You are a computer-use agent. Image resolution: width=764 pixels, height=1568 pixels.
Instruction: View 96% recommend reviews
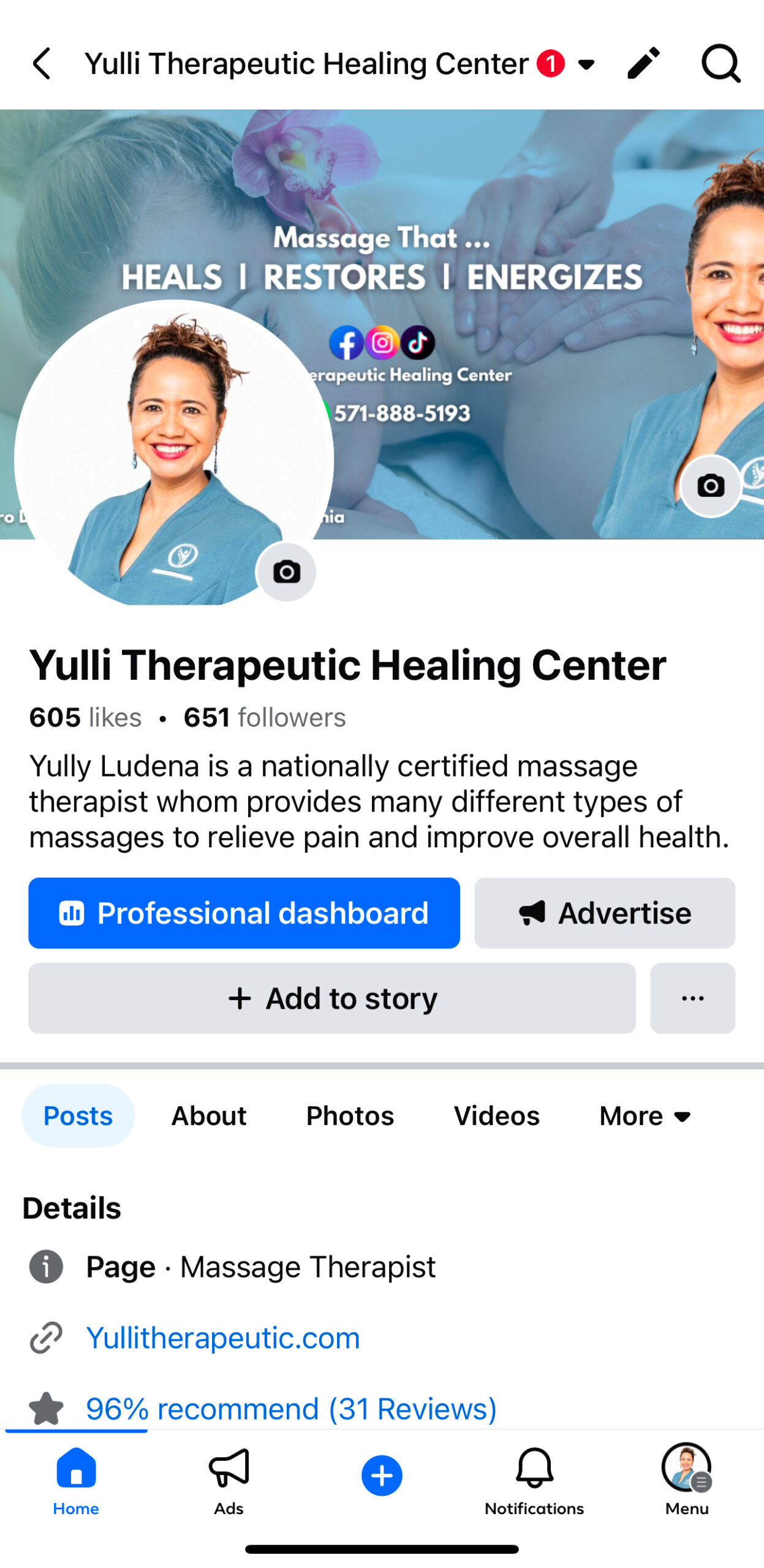[291, 1408]
